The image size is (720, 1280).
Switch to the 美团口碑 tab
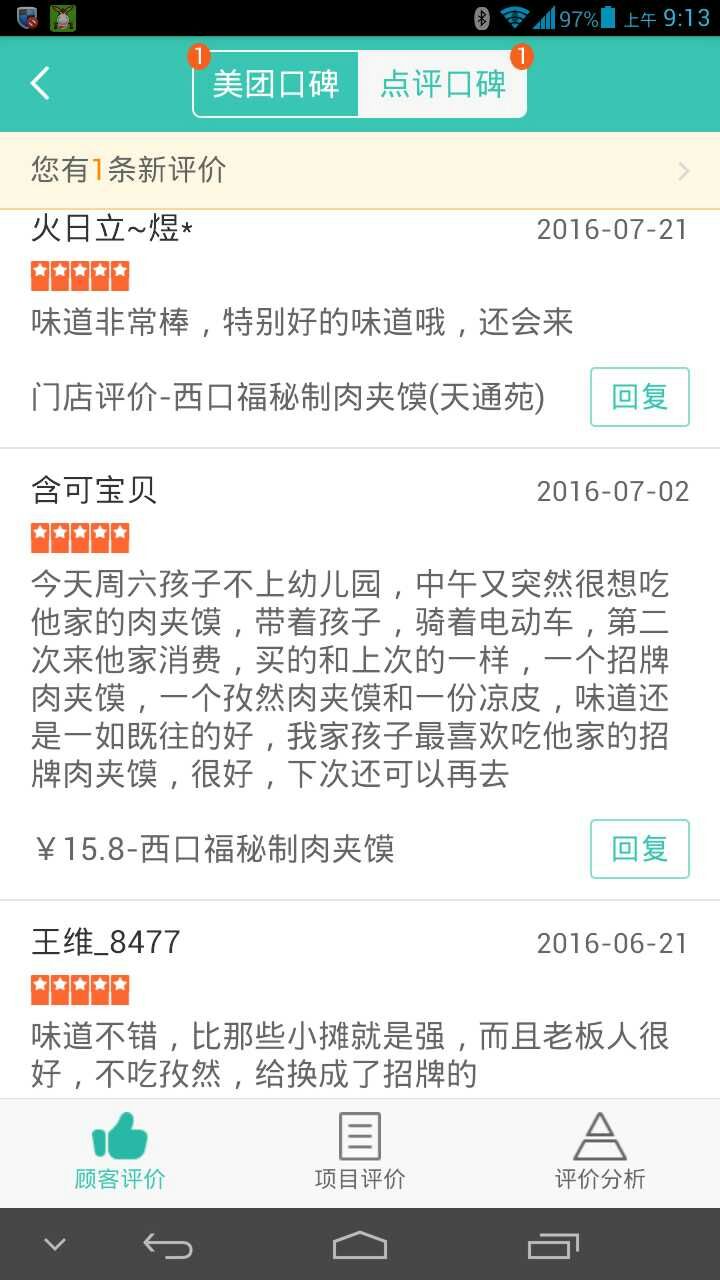click(x=276, y=84)
